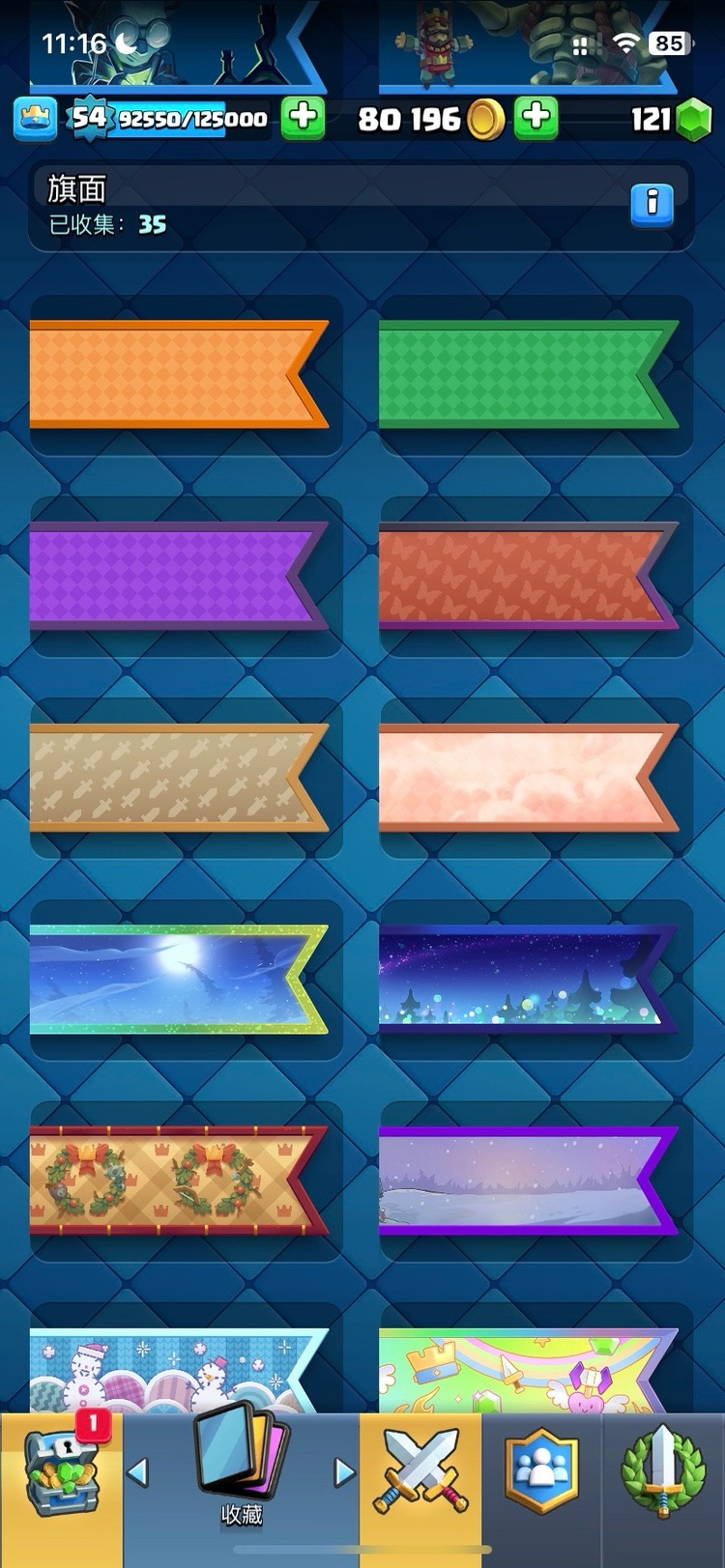Open the gems shop

(x=691, y=119)
